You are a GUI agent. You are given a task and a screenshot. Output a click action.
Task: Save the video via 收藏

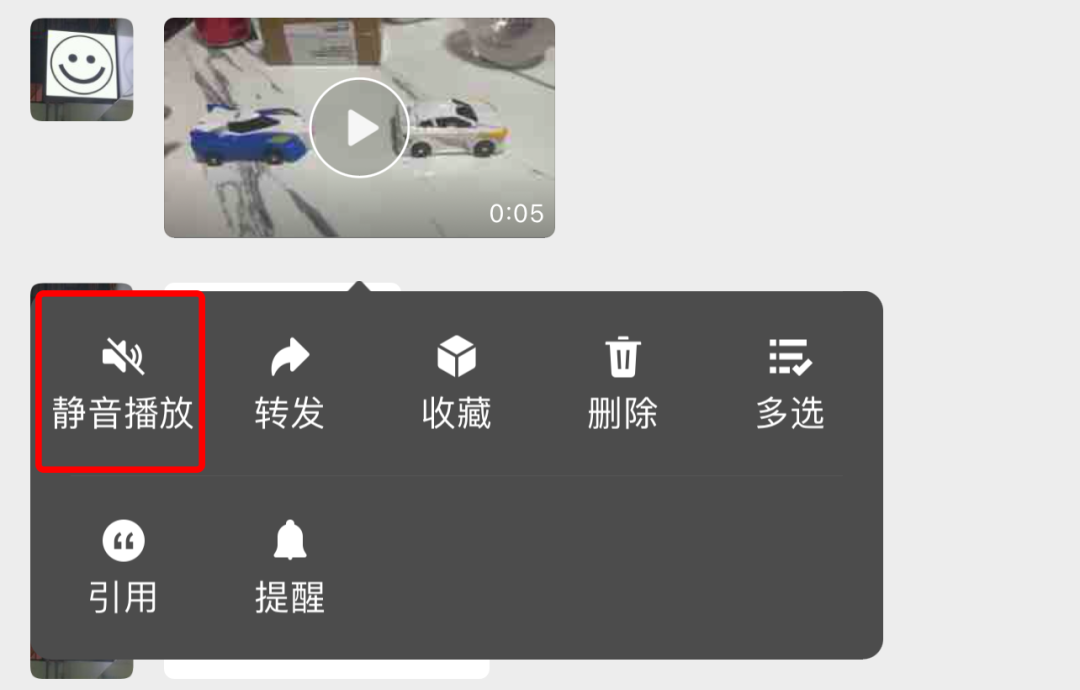tap(457, 383)
